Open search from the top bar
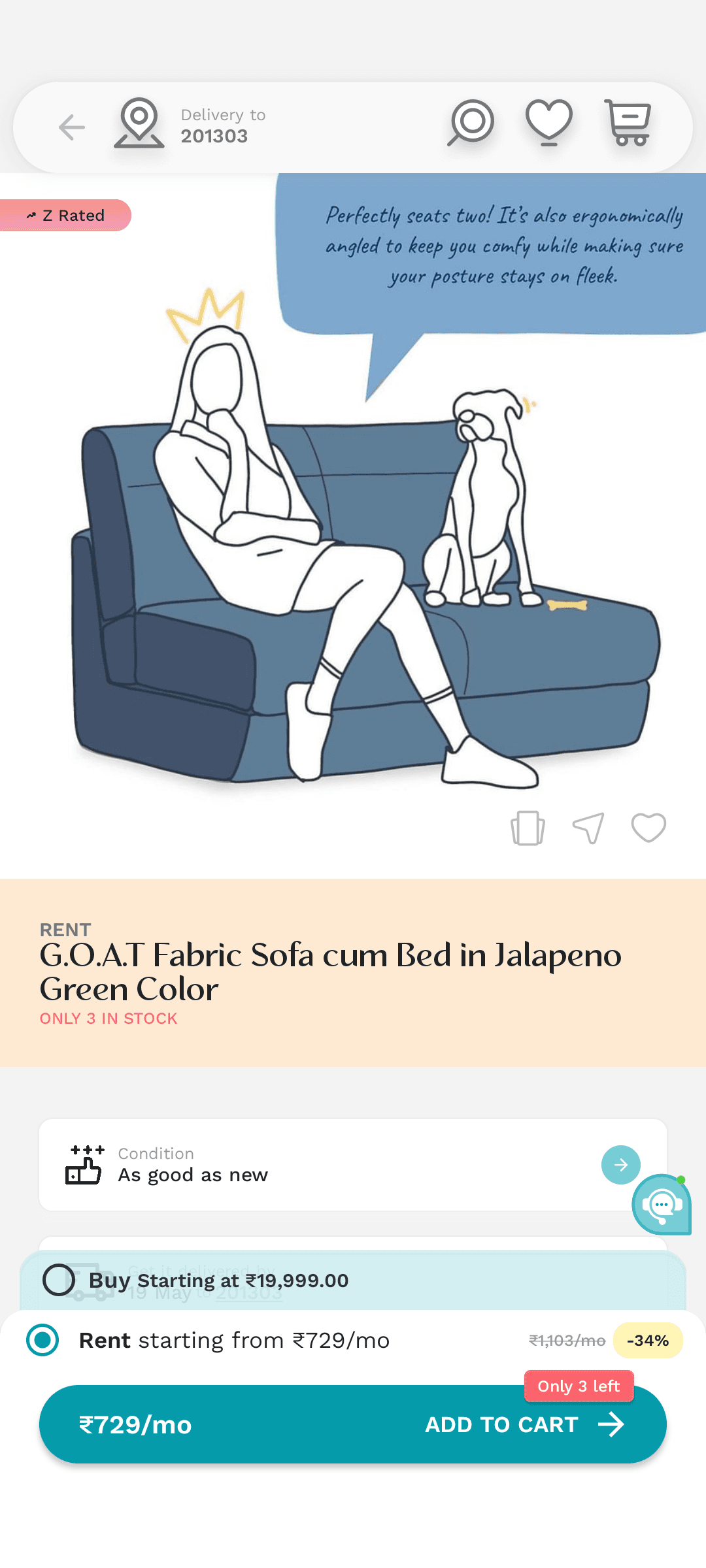This screenshot has height=1568, width=706. click(x=471, y=123)
